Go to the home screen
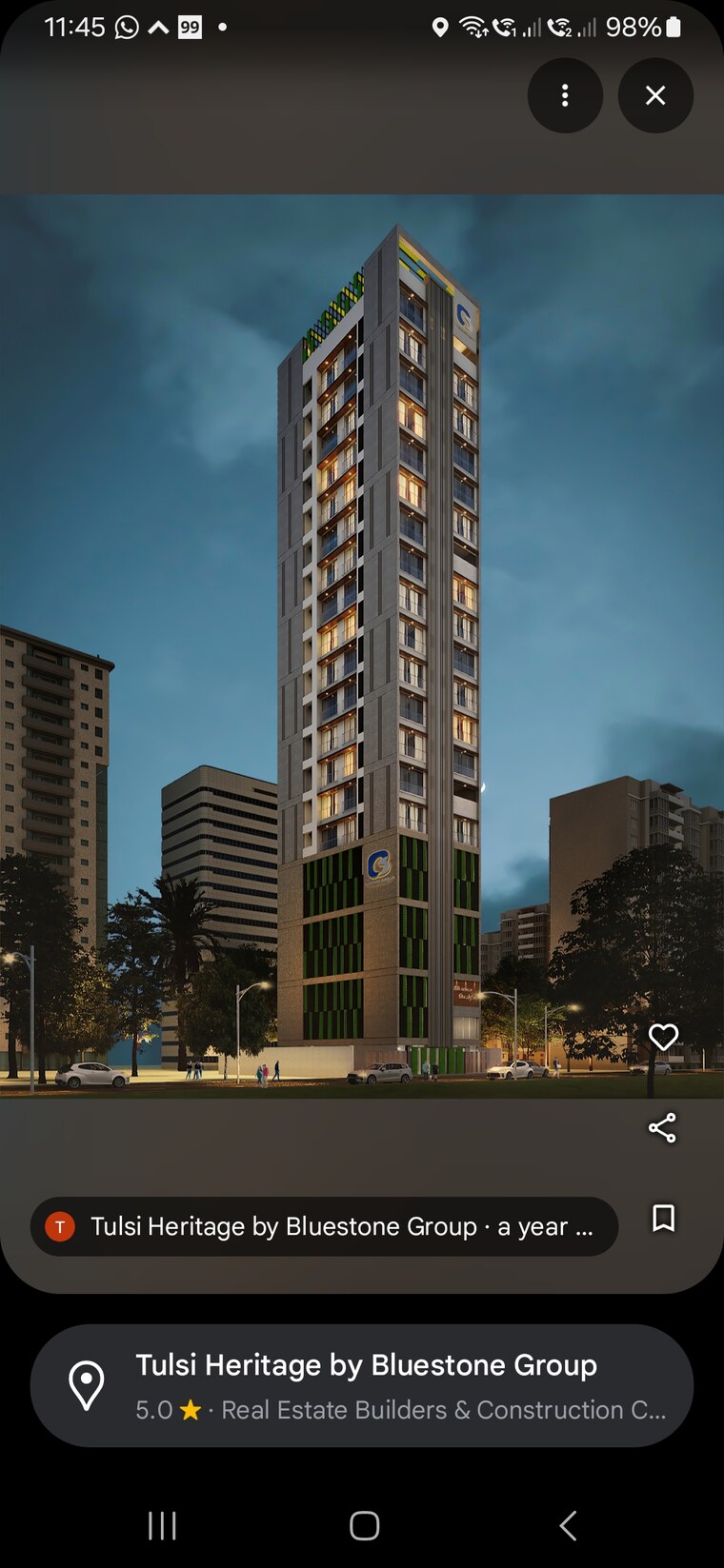Screen dimensions: 724x1568 click(x=364, y=1525)
